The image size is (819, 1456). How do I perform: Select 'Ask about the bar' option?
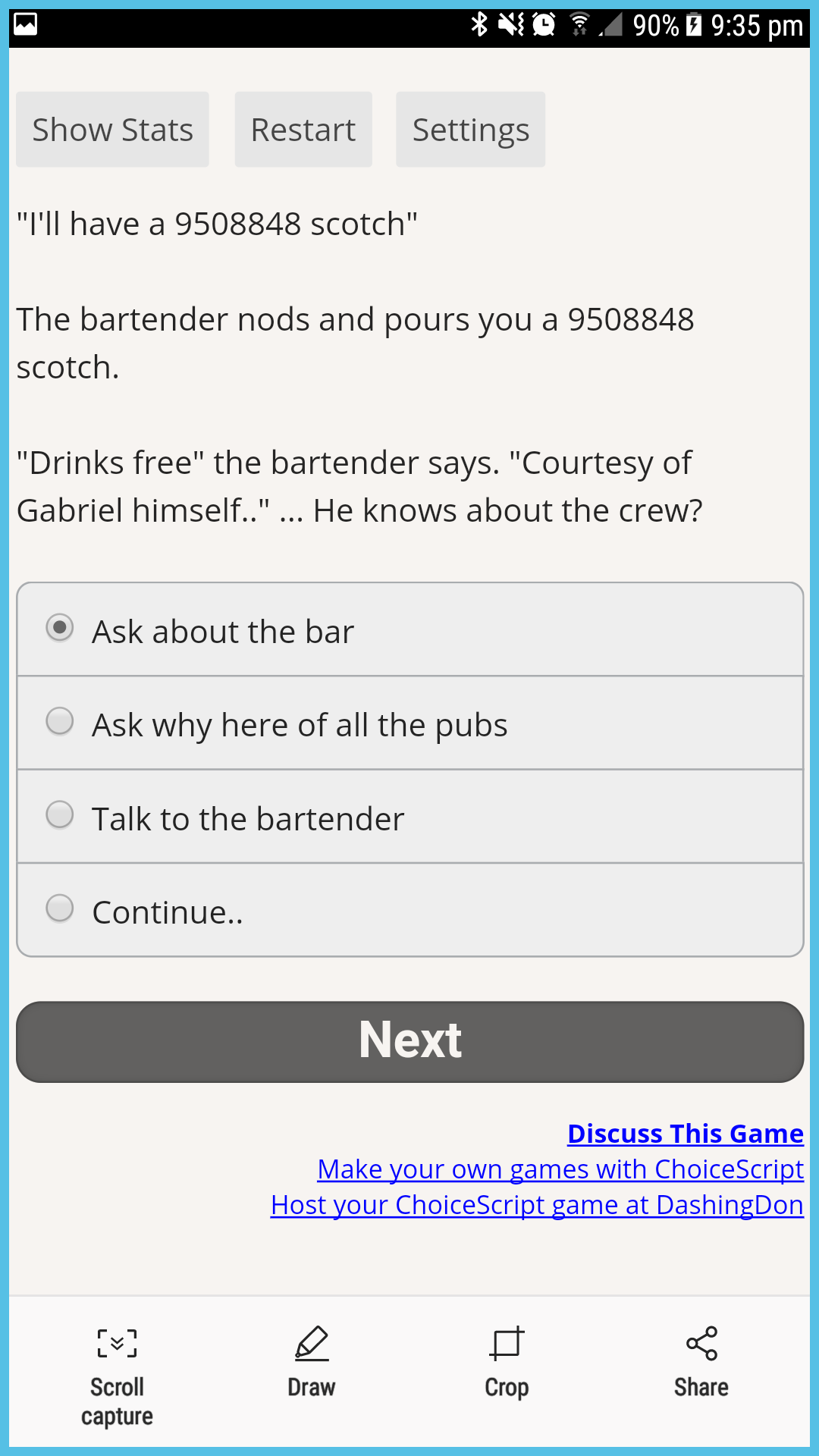(x=410, y=630)
